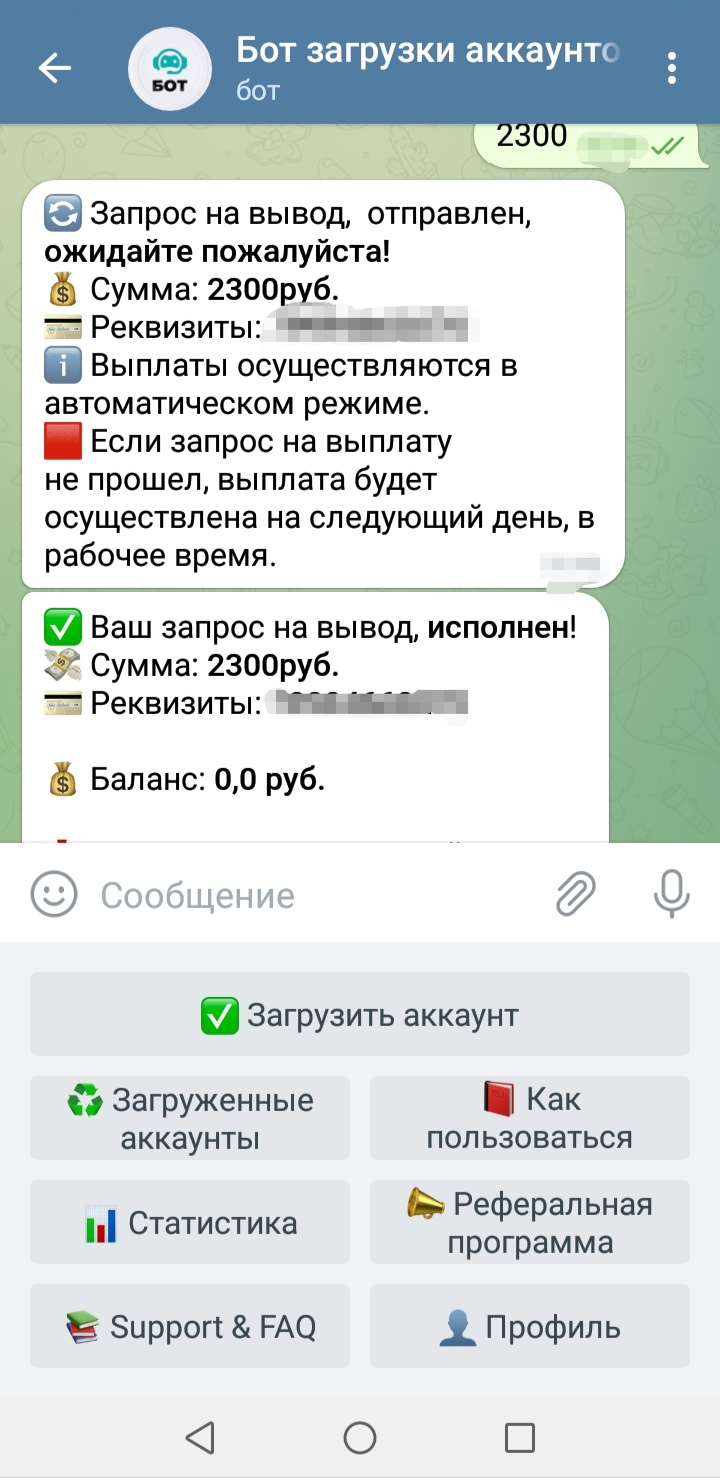The height and width of the screenshot is (1478, 720).
Task: Tap the system home button
Action: pos(360,1438)
